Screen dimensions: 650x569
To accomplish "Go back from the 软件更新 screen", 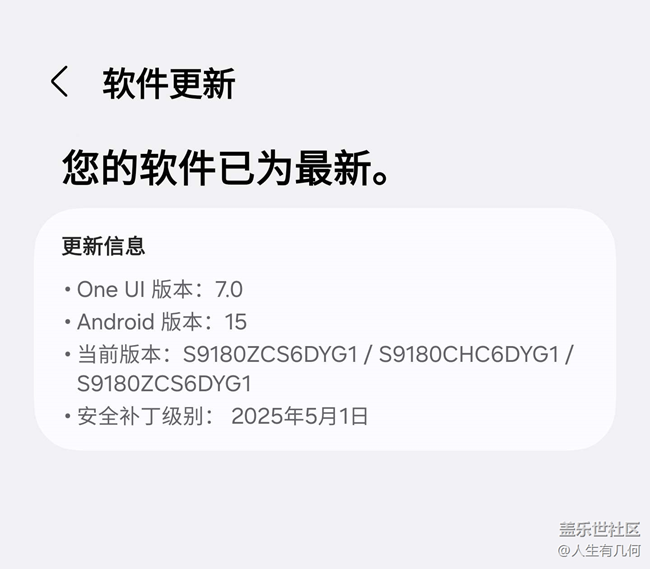I will [x=60, y=82].
